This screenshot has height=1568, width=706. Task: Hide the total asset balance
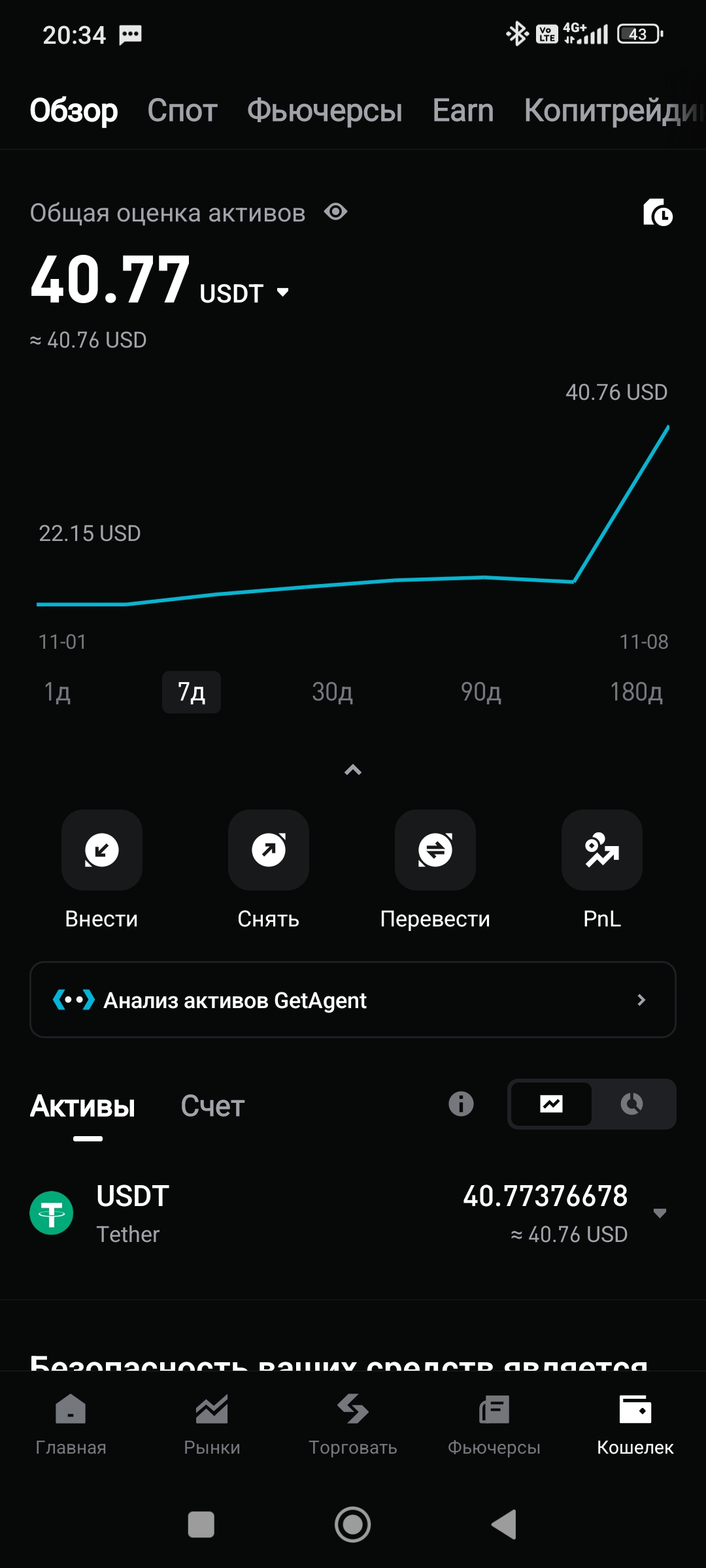[x=336, y=212]
